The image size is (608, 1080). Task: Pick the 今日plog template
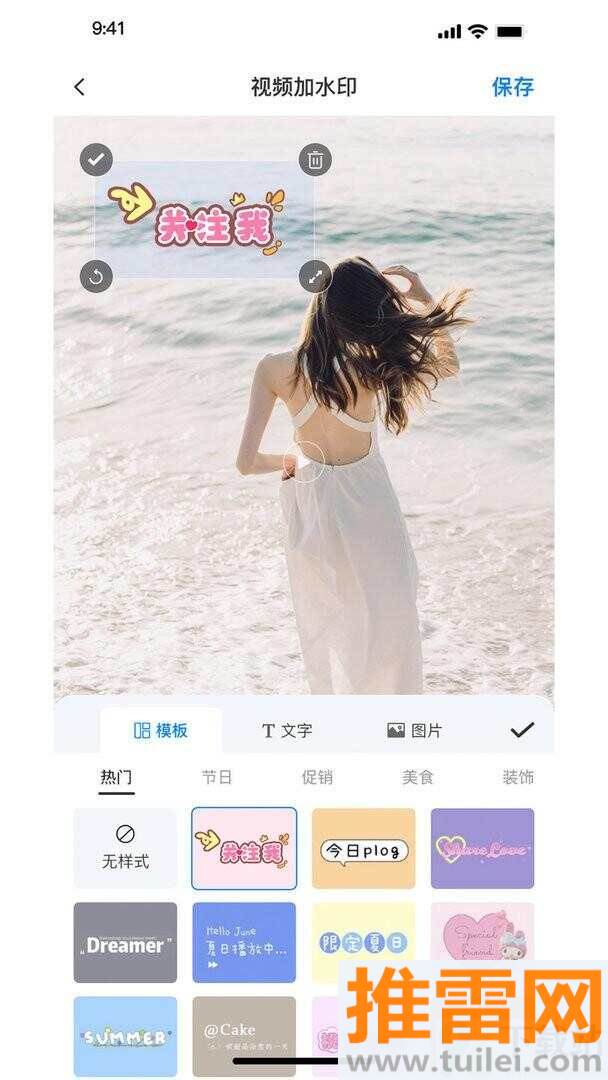click(x=363, y=848)
